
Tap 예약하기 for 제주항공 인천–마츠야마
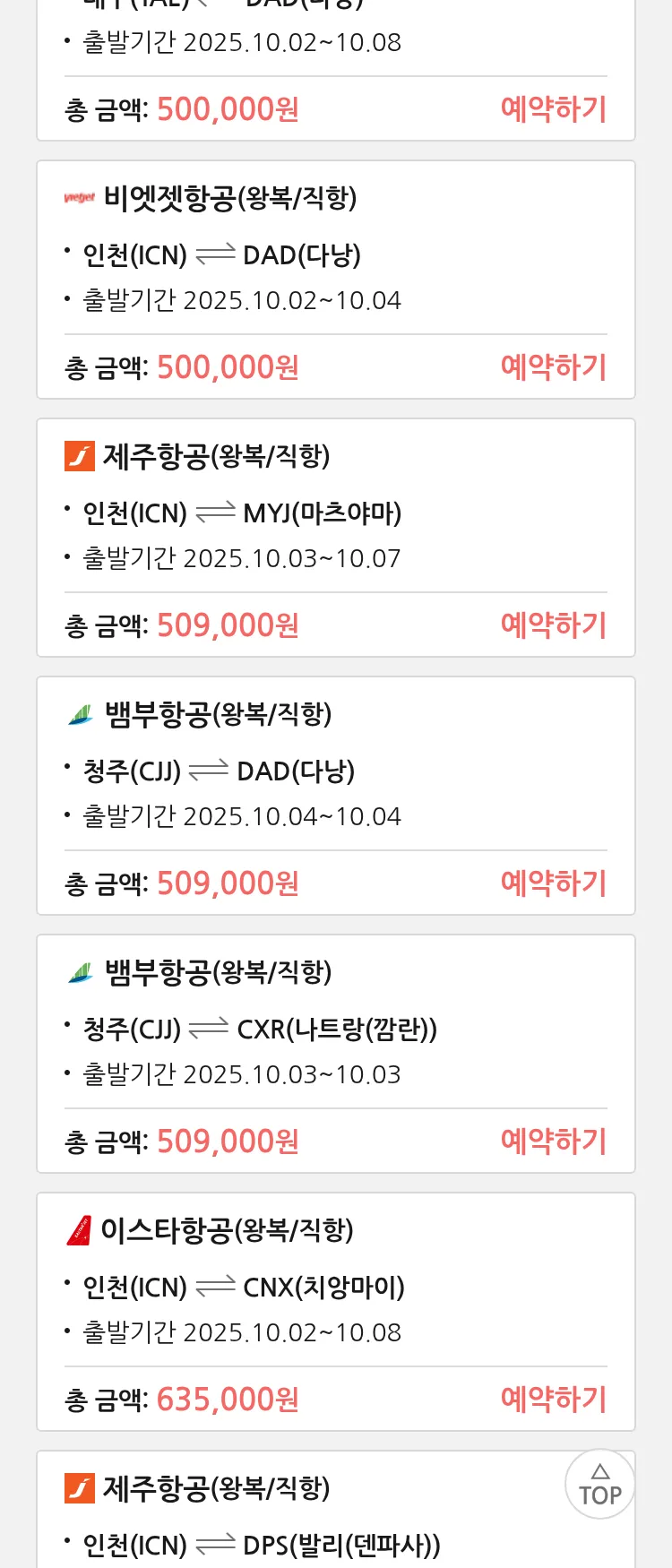(553, 625)
